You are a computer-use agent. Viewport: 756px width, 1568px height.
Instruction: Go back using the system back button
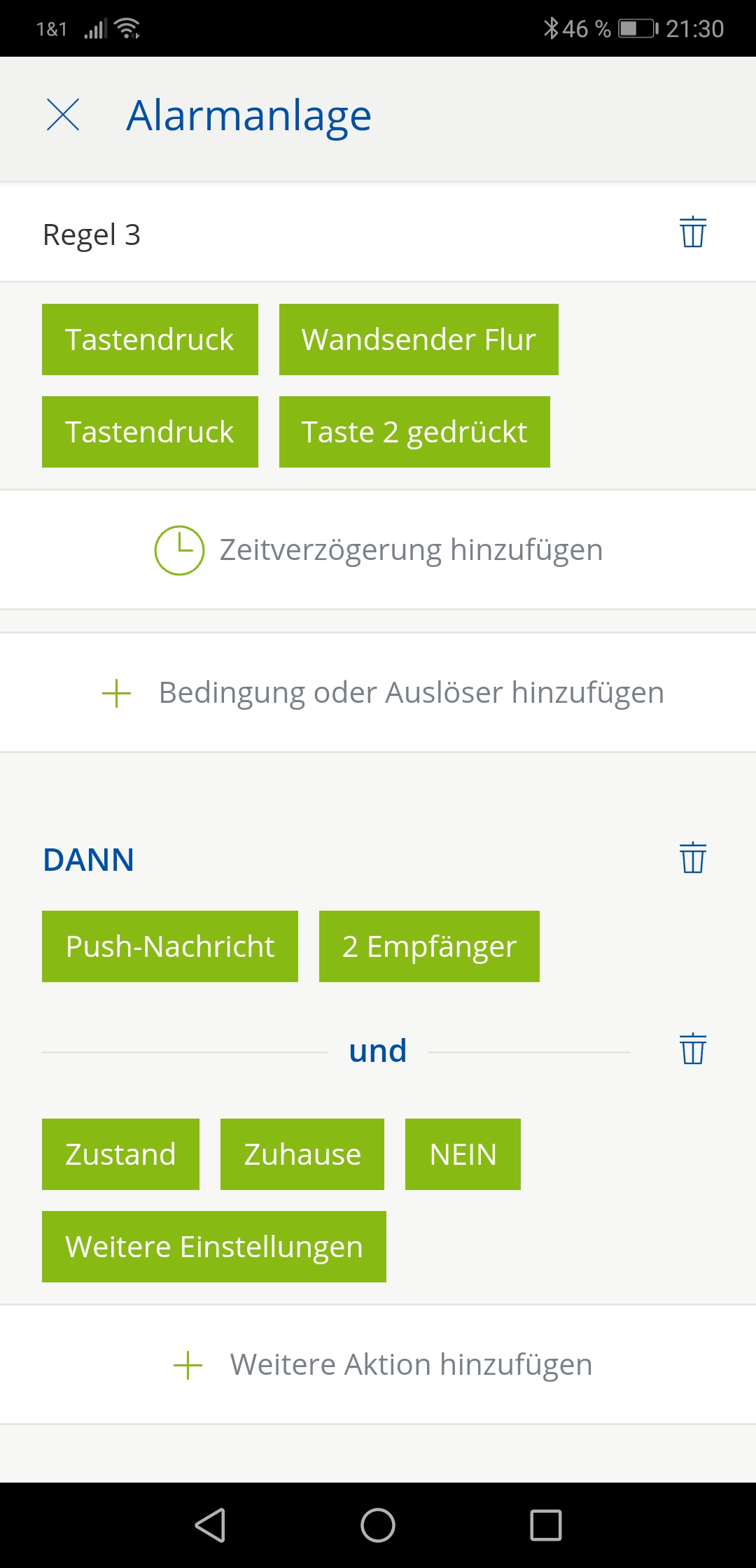coord(210,1525)
